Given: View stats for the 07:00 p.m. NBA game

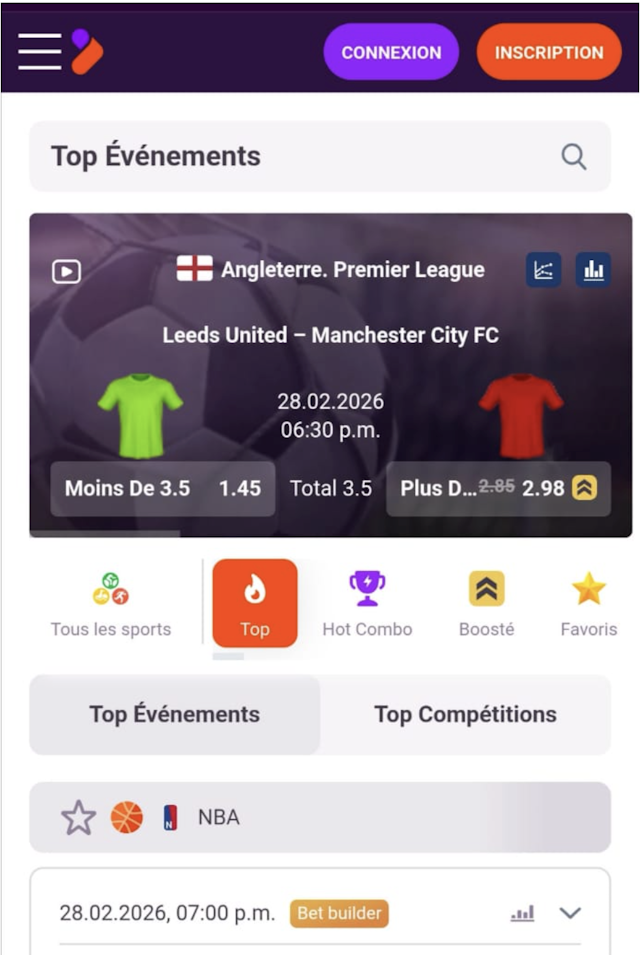Looking at the screenshot, I should [x=522, y=913].
